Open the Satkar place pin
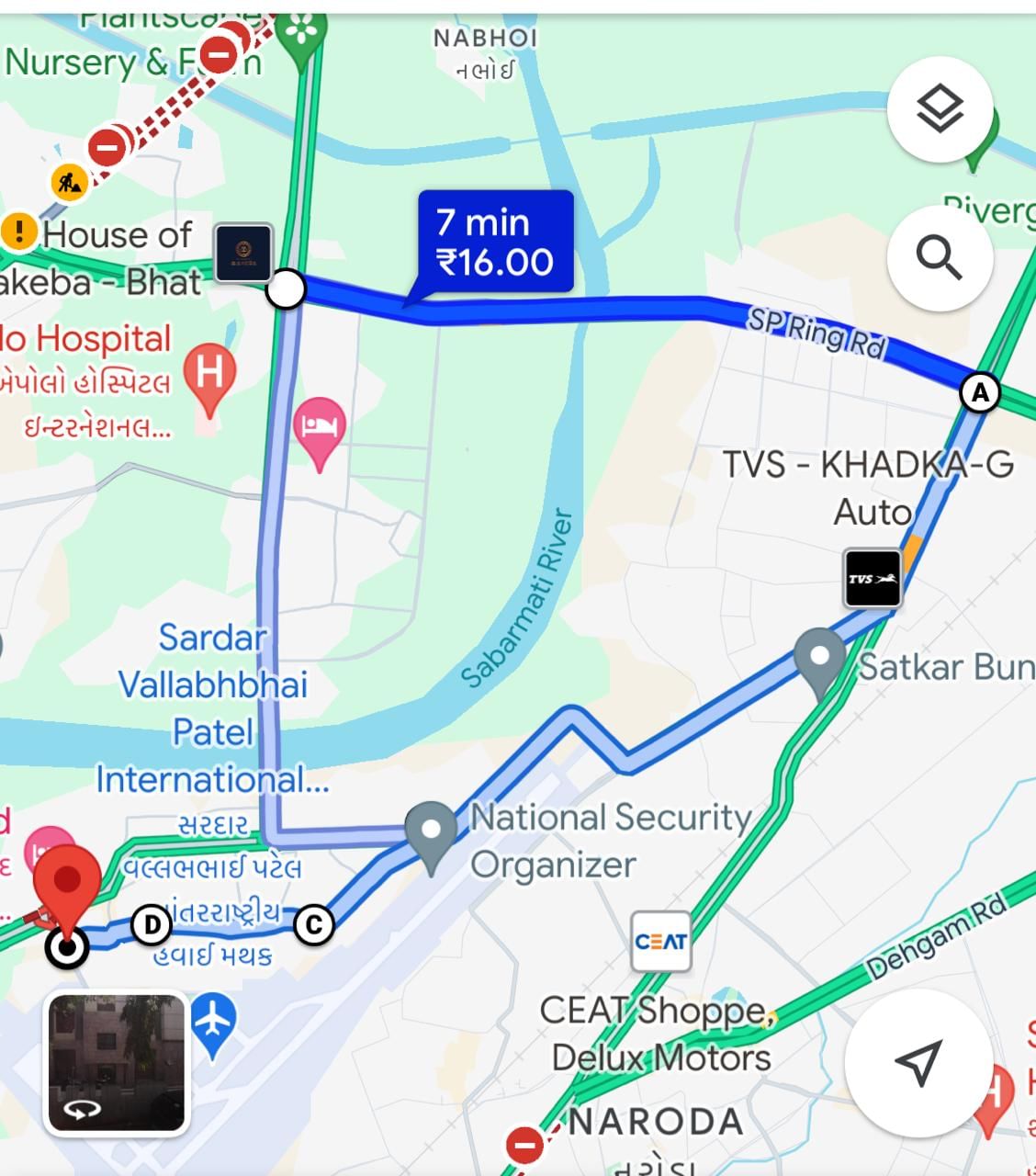 pyautogui.click(x=819, y=658)
